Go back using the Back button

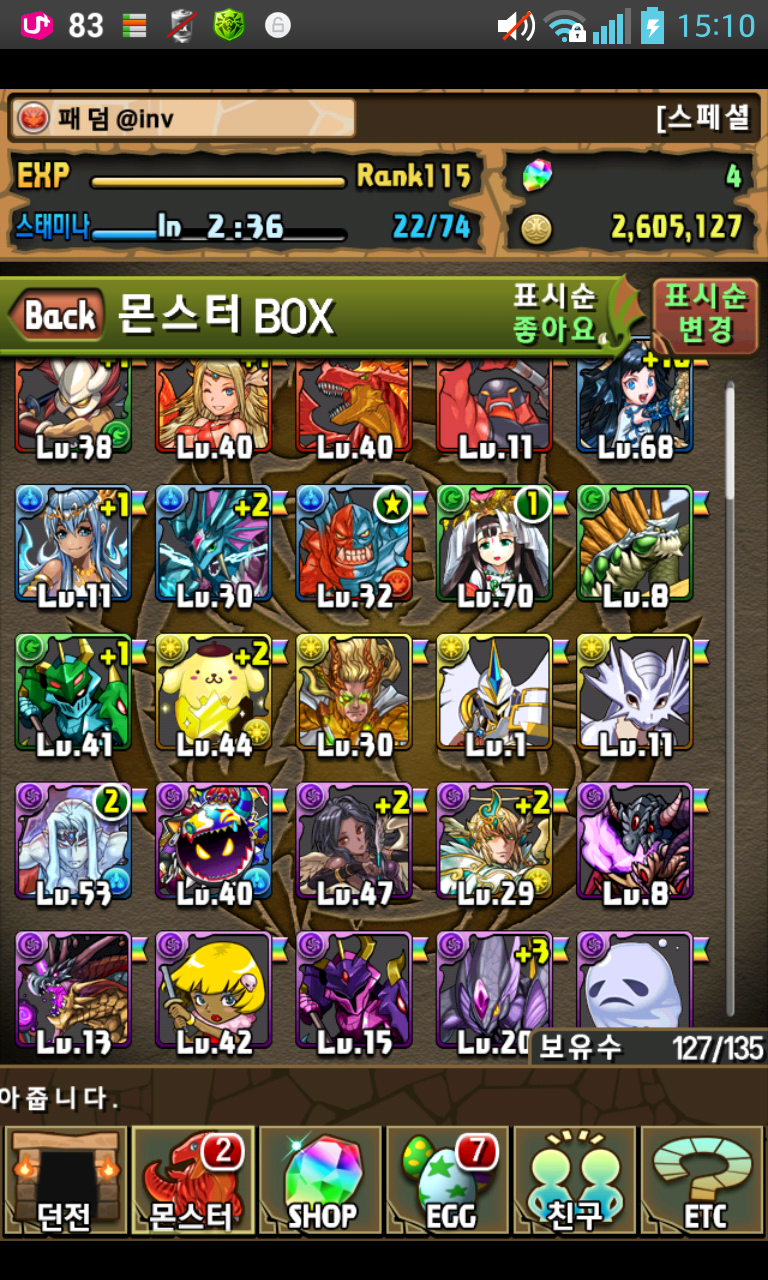point(58,316)
